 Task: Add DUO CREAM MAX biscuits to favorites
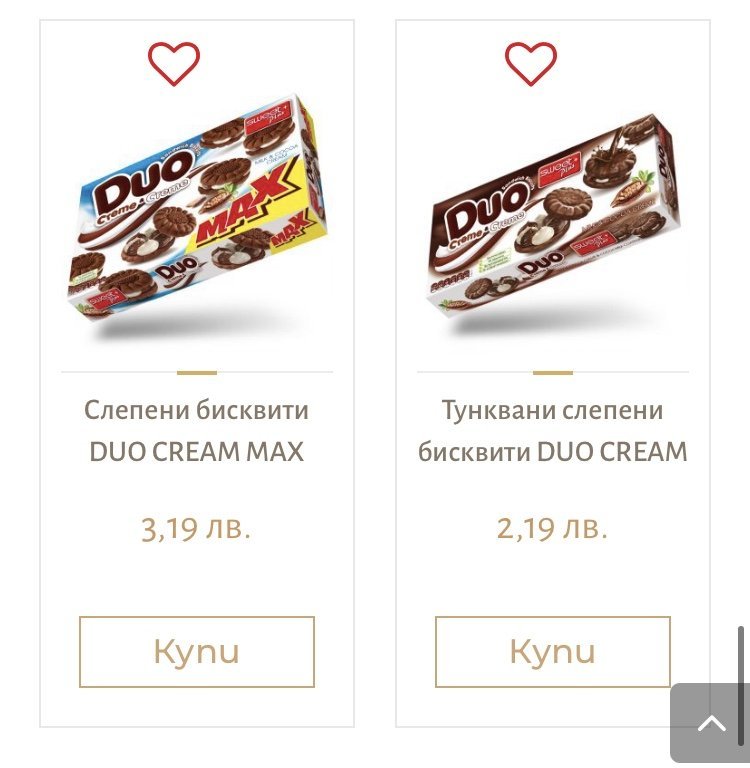(174, 64)
